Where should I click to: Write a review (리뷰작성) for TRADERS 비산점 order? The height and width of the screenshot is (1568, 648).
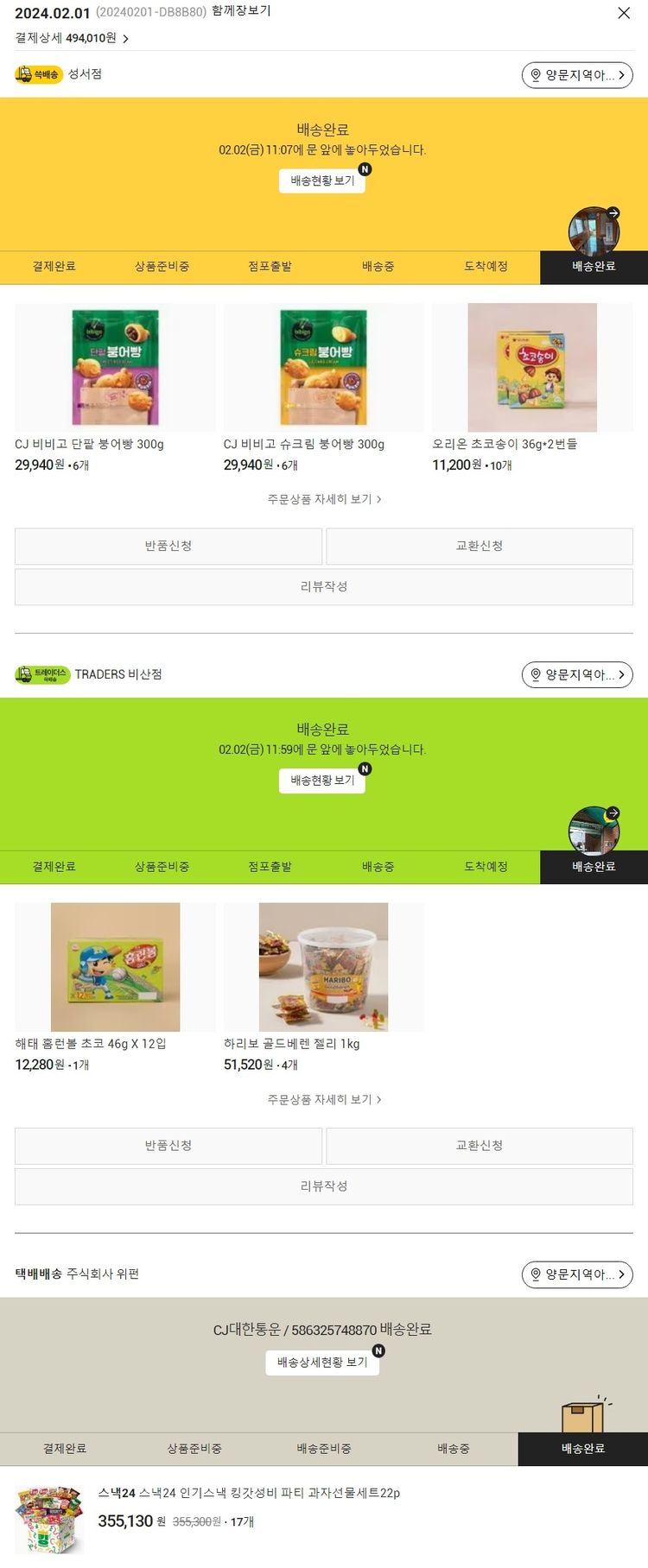(324, 1186)
